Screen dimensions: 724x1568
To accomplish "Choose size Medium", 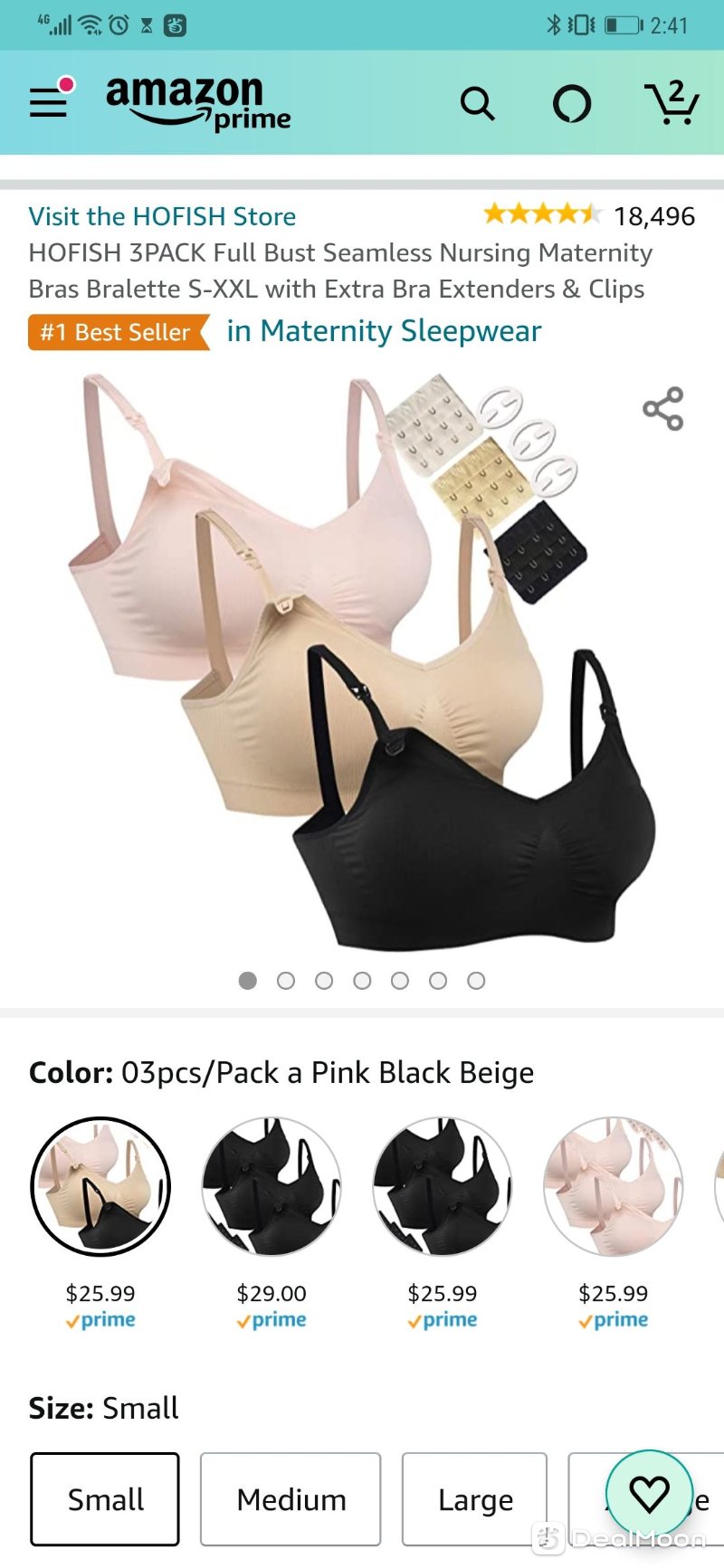I will point(291,1499).
